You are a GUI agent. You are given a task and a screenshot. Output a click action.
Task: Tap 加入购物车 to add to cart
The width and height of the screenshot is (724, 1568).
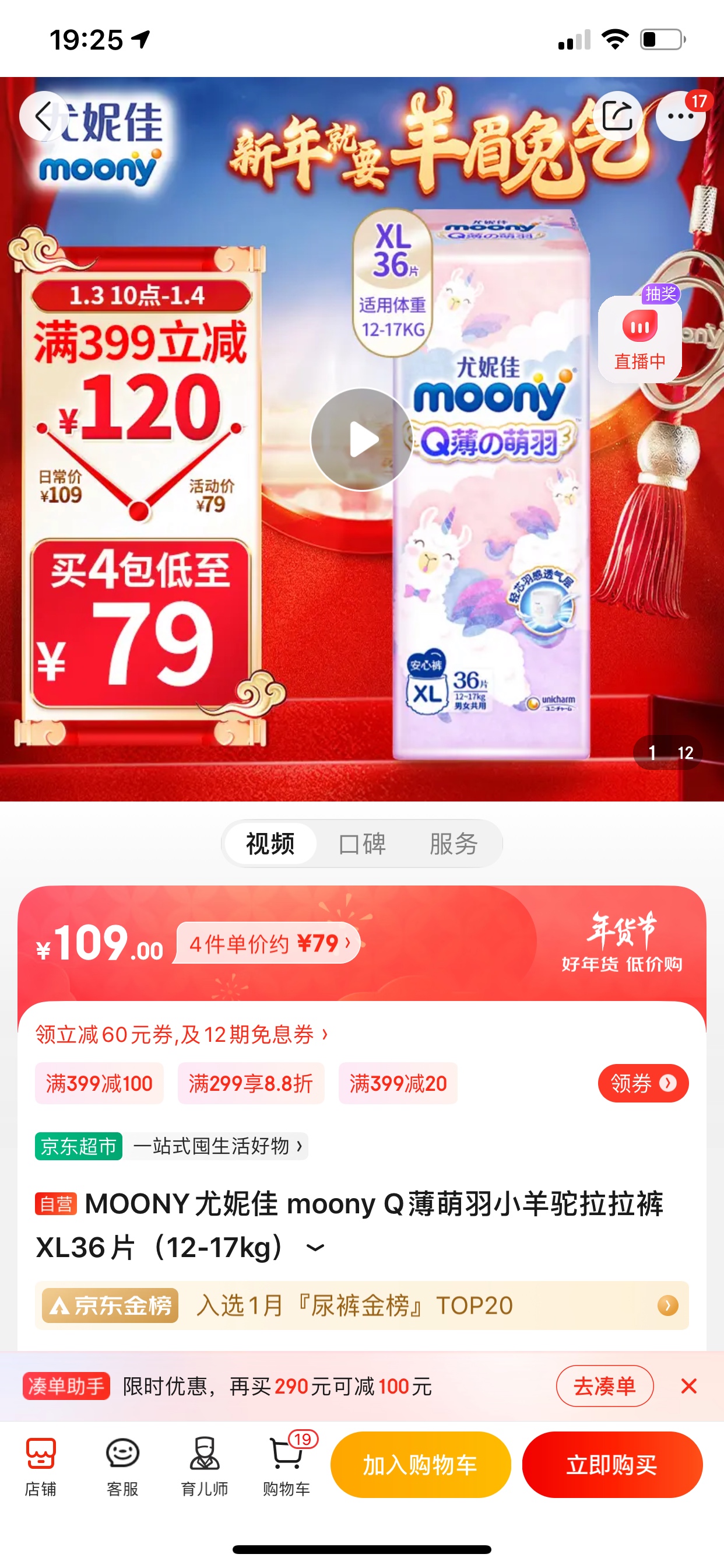click(420, 1464)
